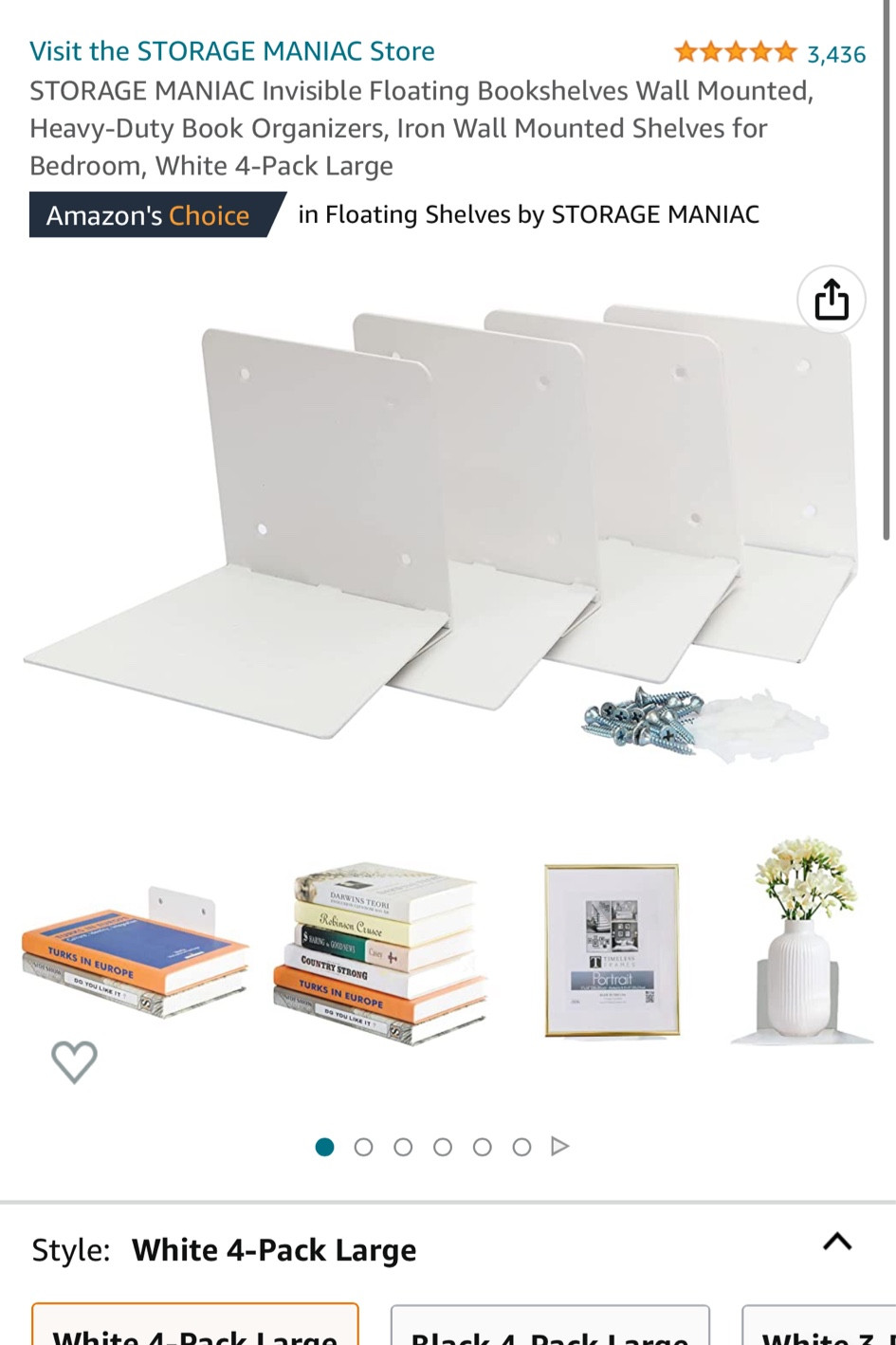This screenshot has height=1345, width=896.
Task: Choose Black 4-Pack Large style
Action: click(550, 1328)
